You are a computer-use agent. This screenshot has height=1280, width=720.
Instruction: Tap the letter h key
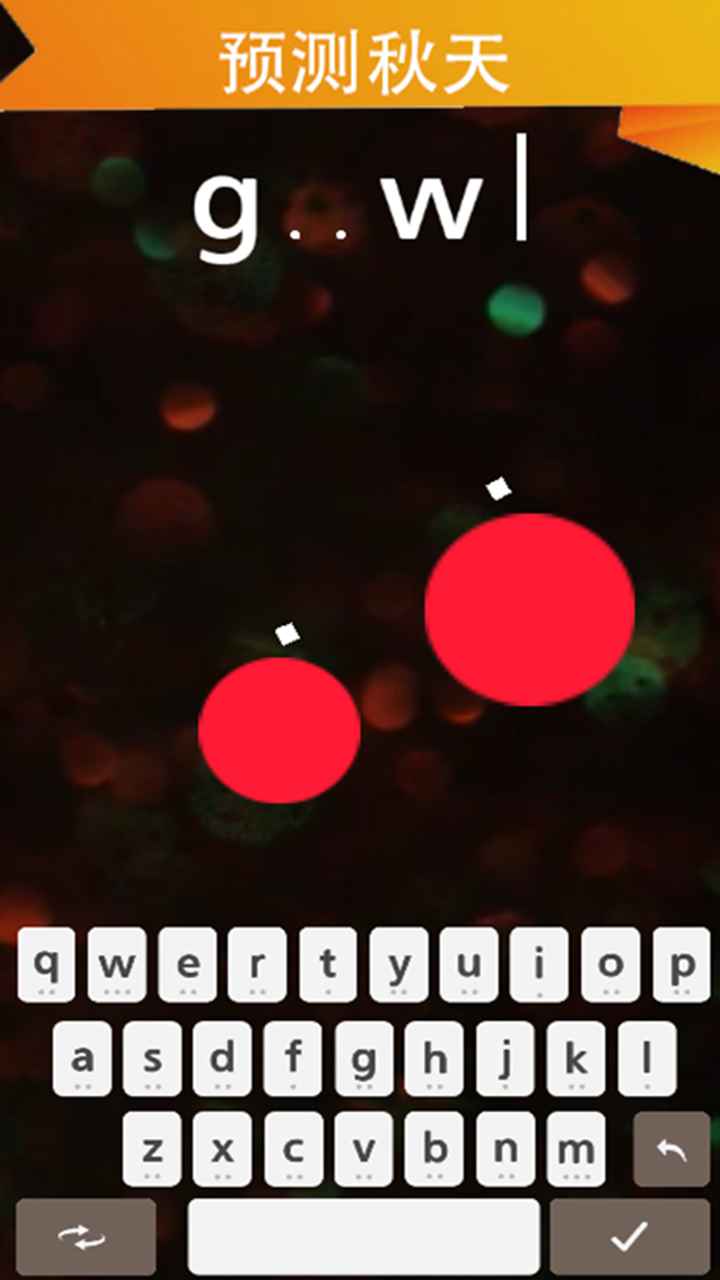(x=435, y=1058)
